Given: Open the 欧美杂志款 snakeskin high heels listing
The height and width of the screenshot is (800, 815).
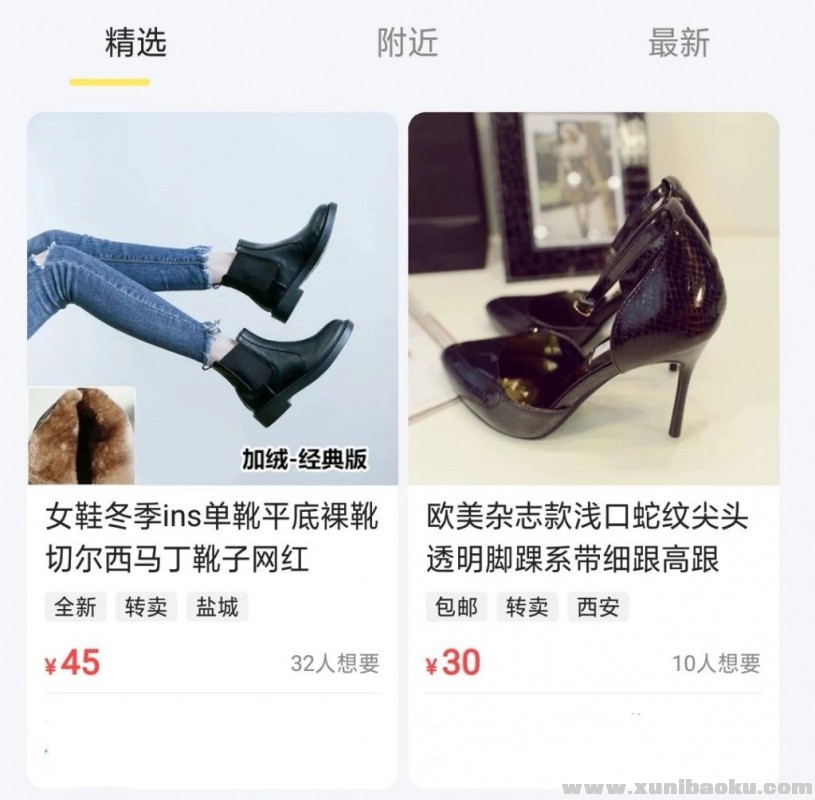Looking at the screenshot, I should pos(593,300).
